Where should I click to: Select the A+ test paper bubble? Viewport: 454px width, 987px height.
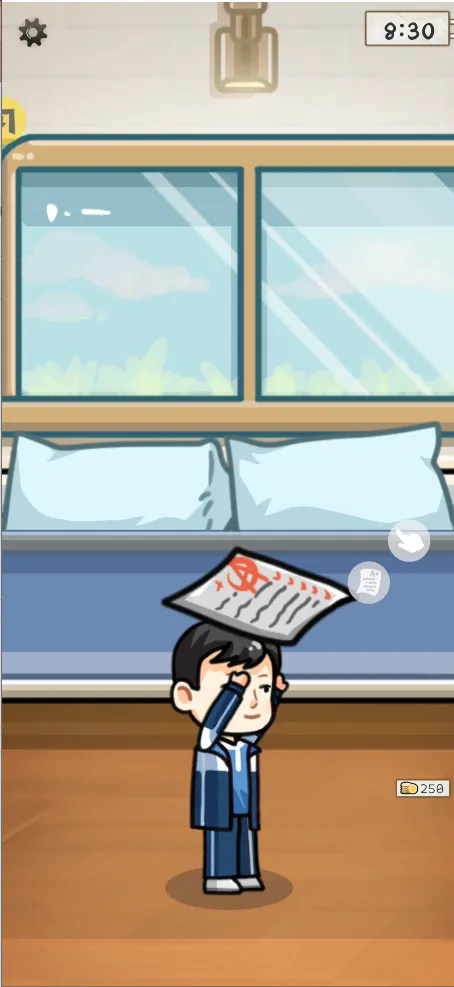click(x=368, y=582)
